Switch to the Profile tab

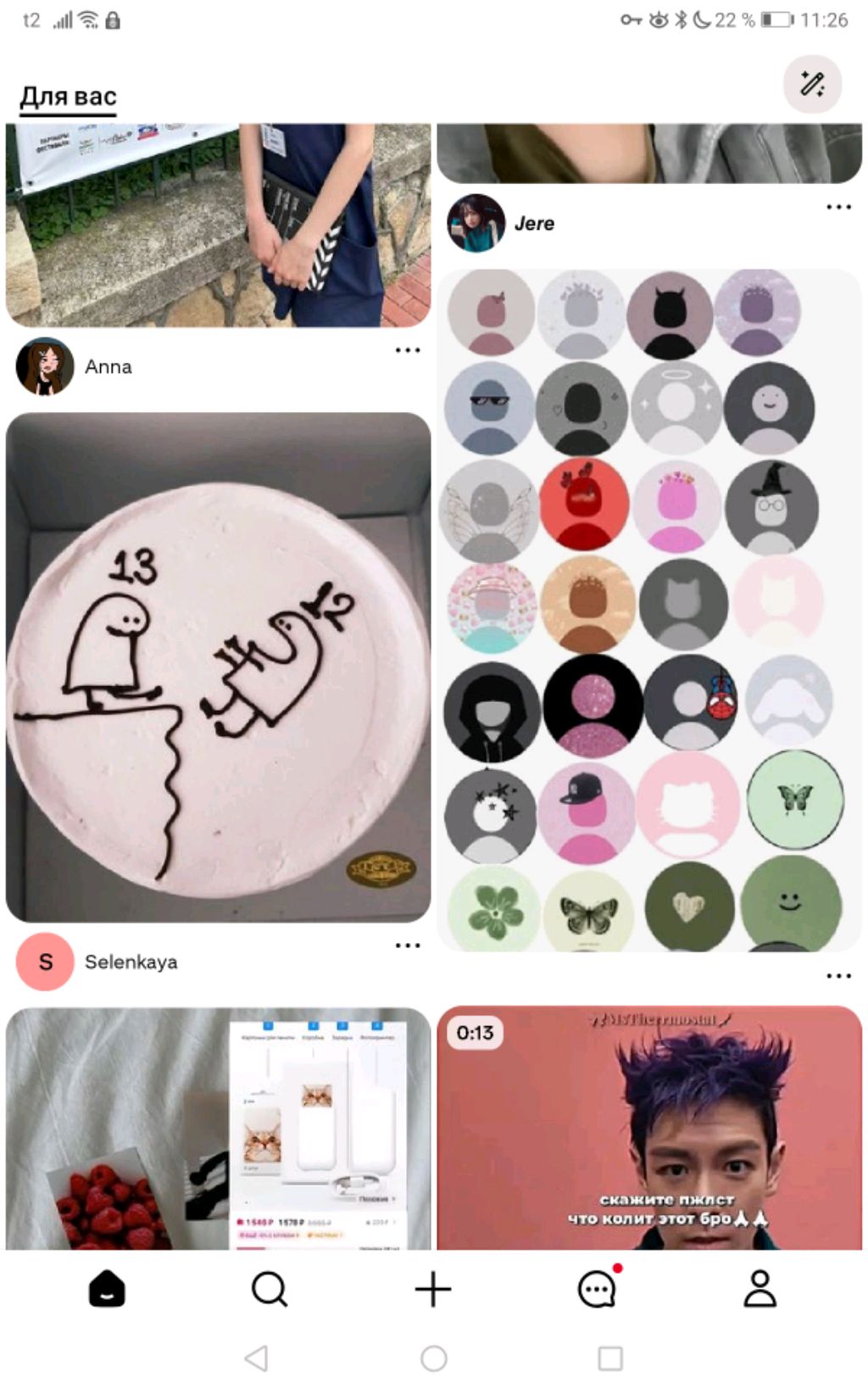pos(759,1290)
